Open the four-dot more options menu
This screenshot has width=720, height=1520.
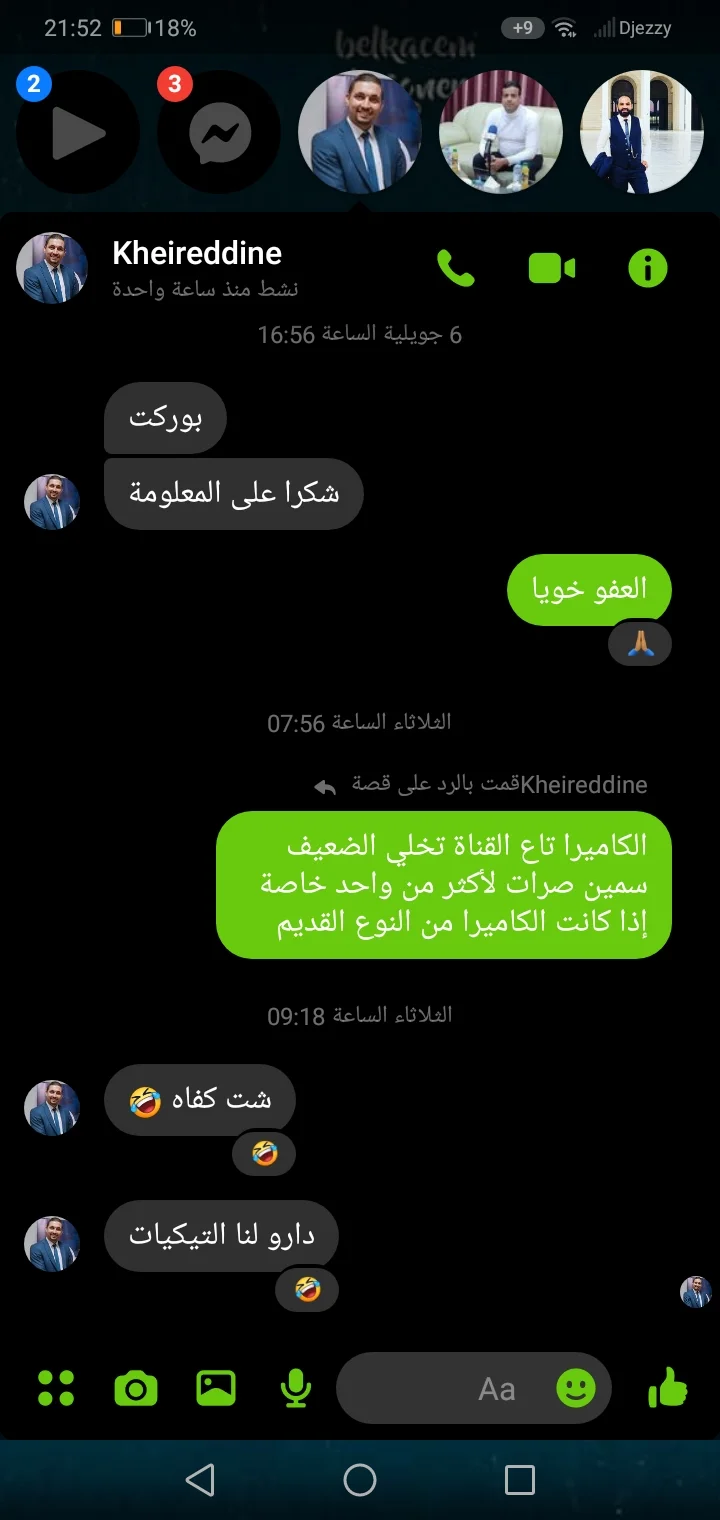pyautogui.click(x=56, y=1388)
